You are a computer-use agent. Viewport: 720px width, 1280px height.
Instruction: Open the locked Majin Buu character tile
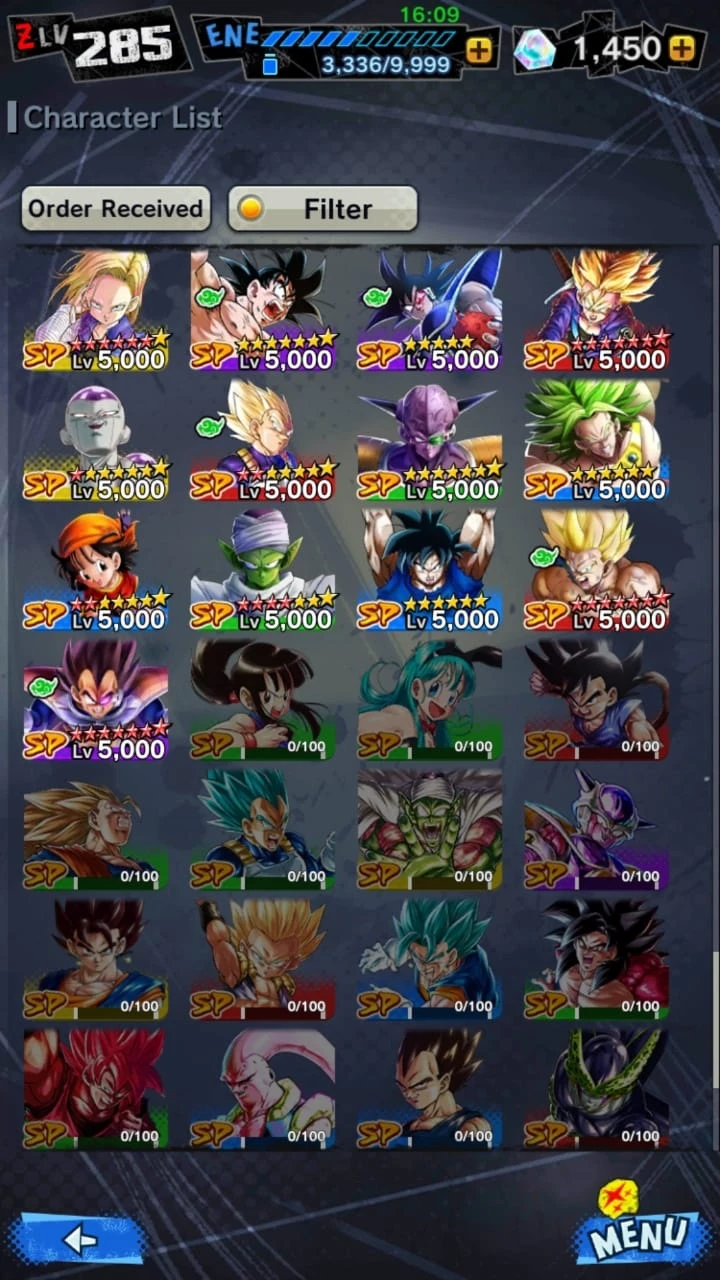(263, 1089)
